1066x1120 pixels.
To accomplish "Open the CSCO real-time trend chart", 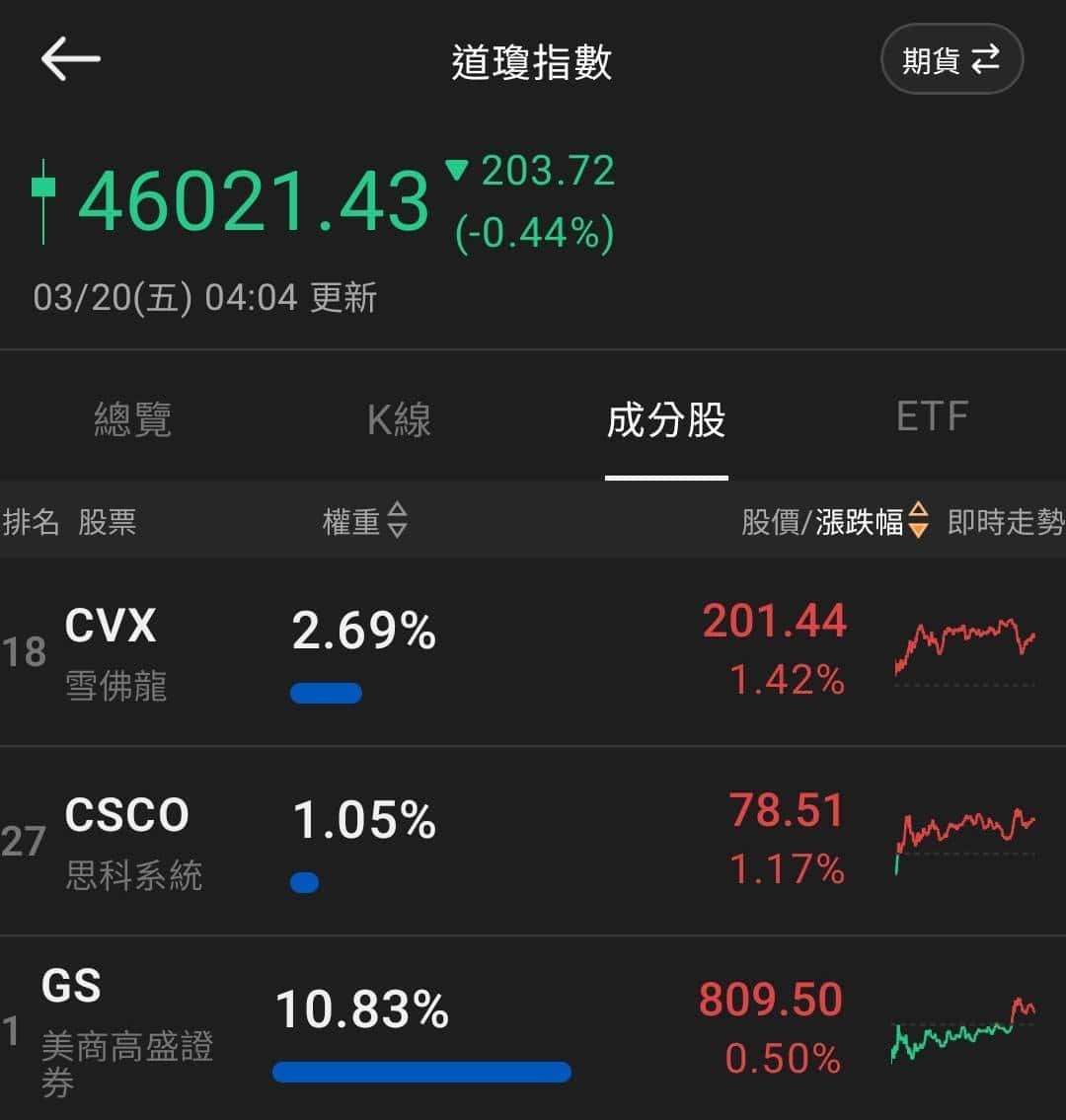I will click(962, 837).
